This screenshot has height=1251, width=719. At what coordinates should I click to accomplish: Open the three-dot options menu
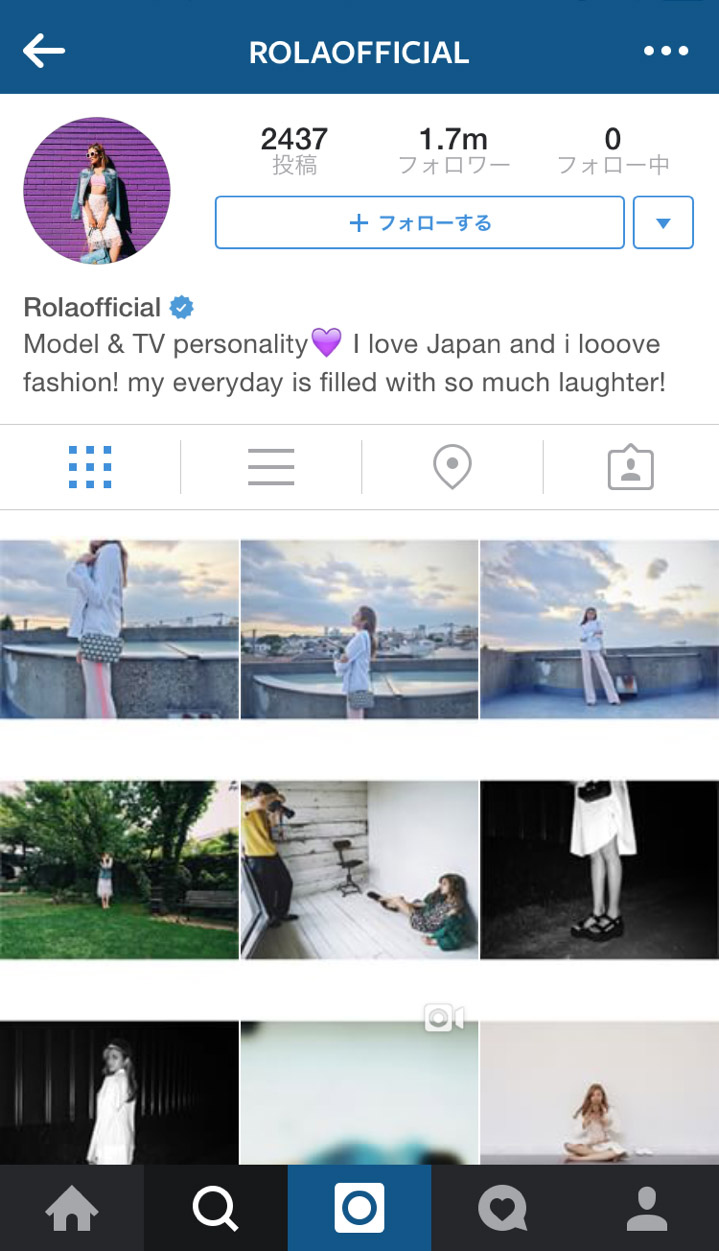[666, 51]
